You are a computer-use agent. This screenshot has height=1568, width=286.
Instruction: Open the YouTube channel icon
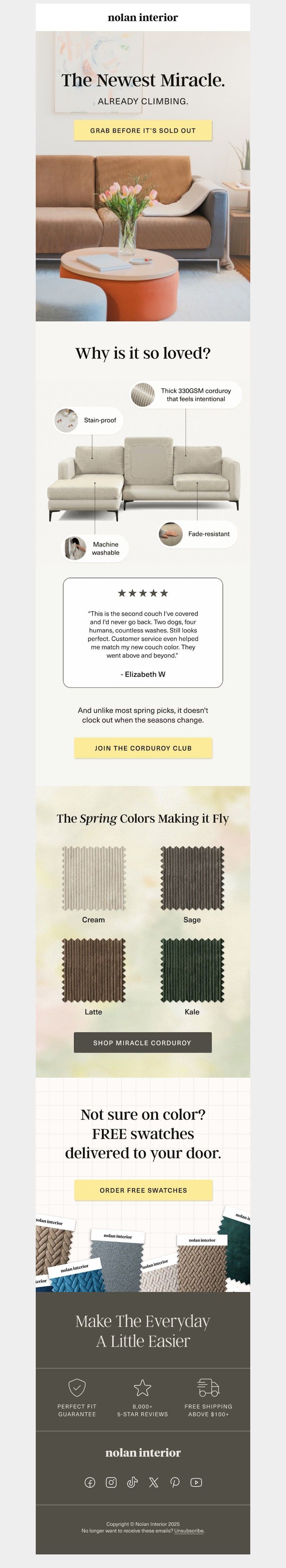[196, 1482]
